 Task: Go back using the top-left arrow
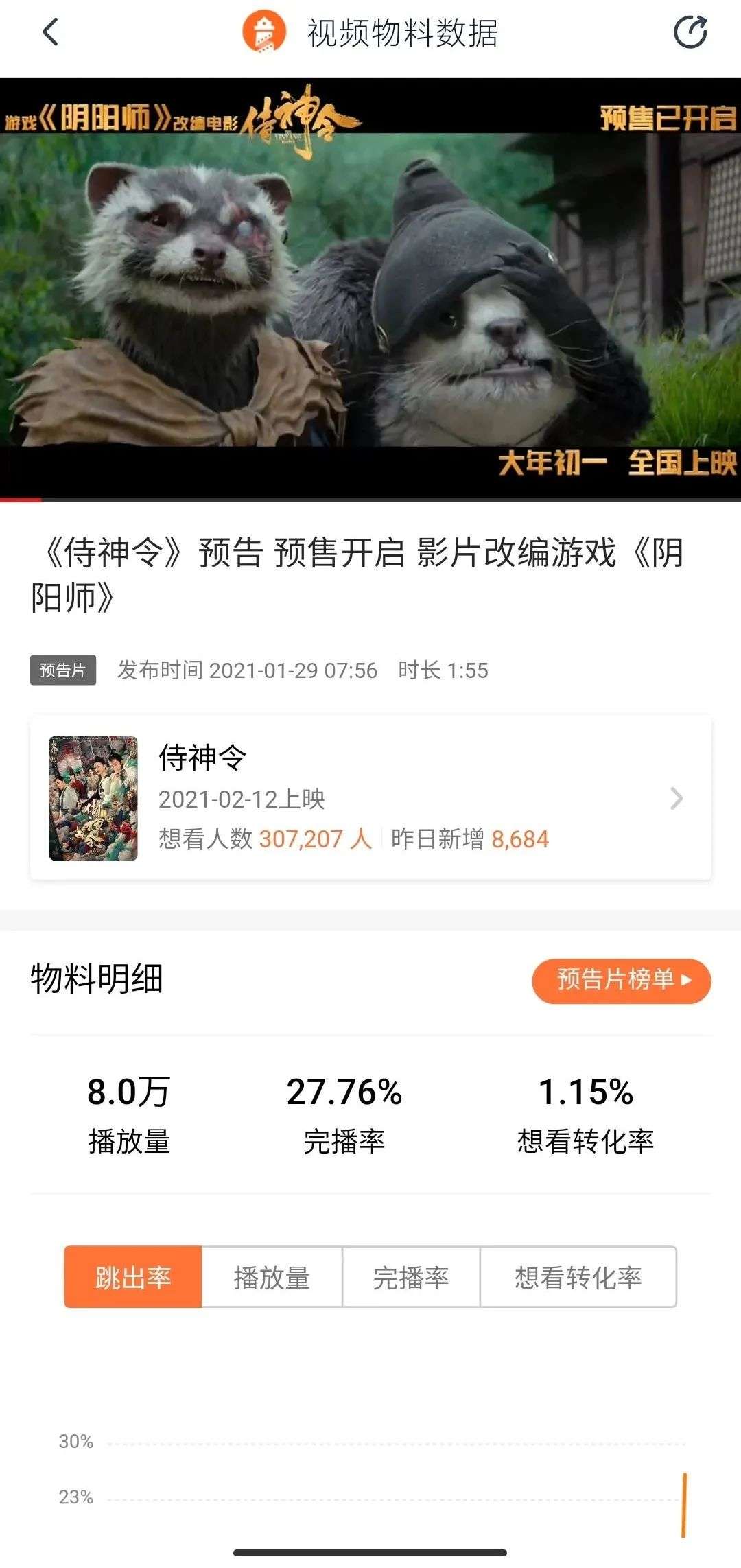tap(51, 32)
